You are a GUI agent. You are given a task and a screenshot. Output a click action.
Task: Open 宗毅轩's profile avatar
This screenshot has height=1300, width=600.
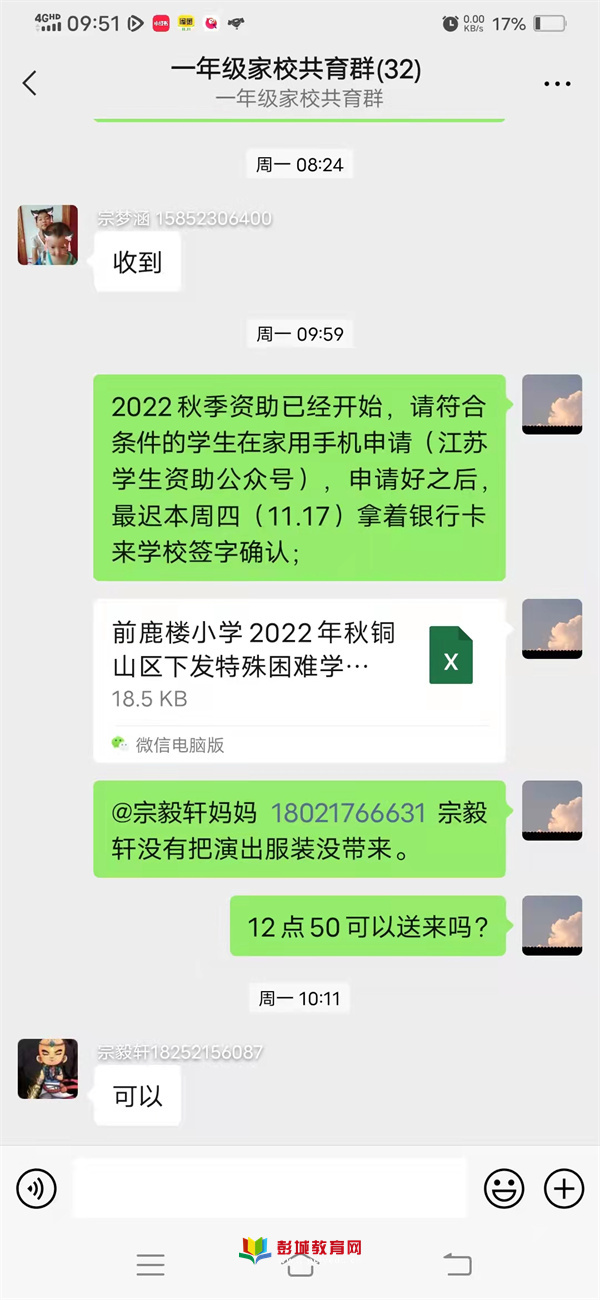click(x=47, y=1069)
